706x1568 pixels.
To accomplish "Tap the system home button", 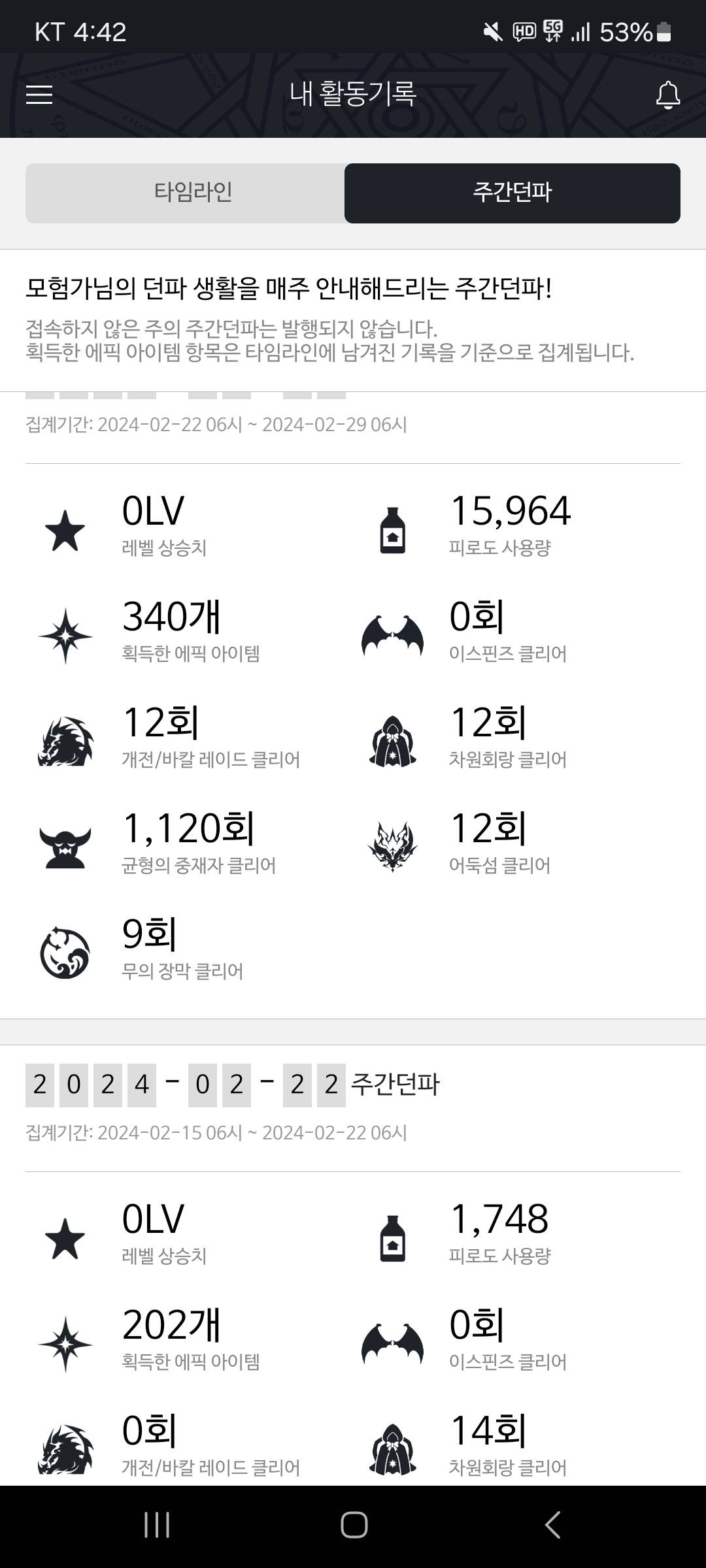I will 354,1525.
